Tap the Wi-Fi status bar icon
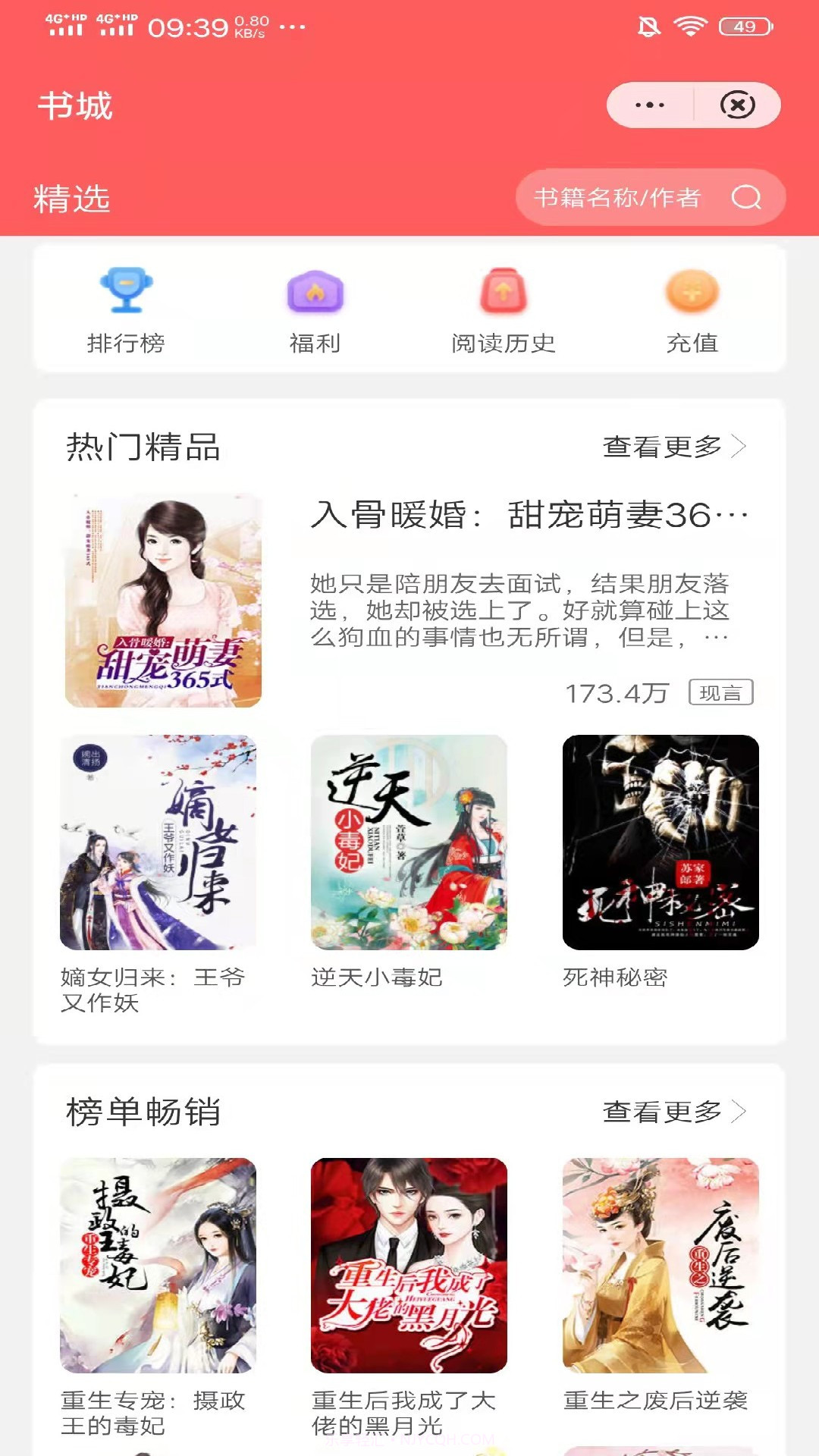 click(x=689, y=24)
